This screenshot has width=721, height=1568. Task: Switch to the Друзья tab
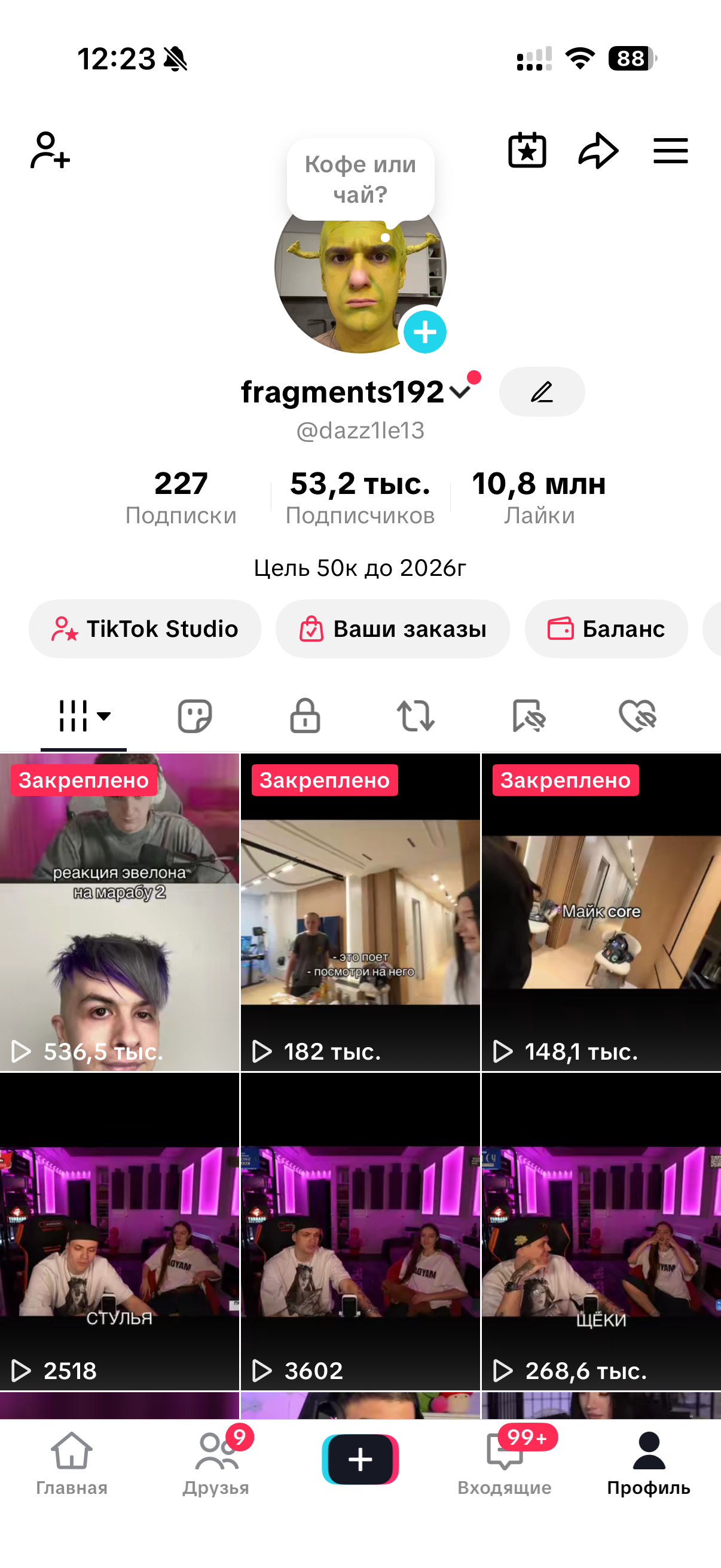(x=216, y=1461)
